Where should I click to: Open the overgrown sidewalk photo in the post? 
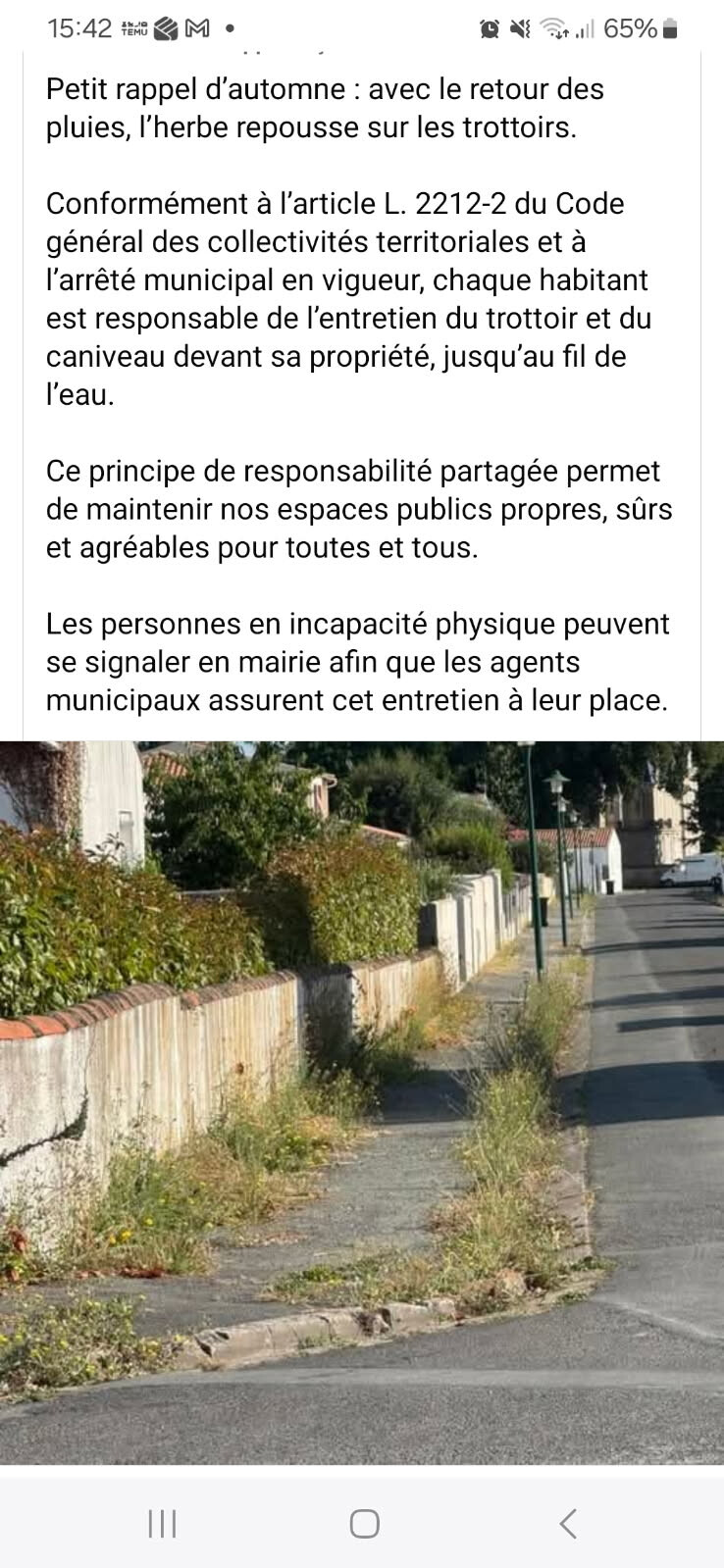tap(362, 1102)
